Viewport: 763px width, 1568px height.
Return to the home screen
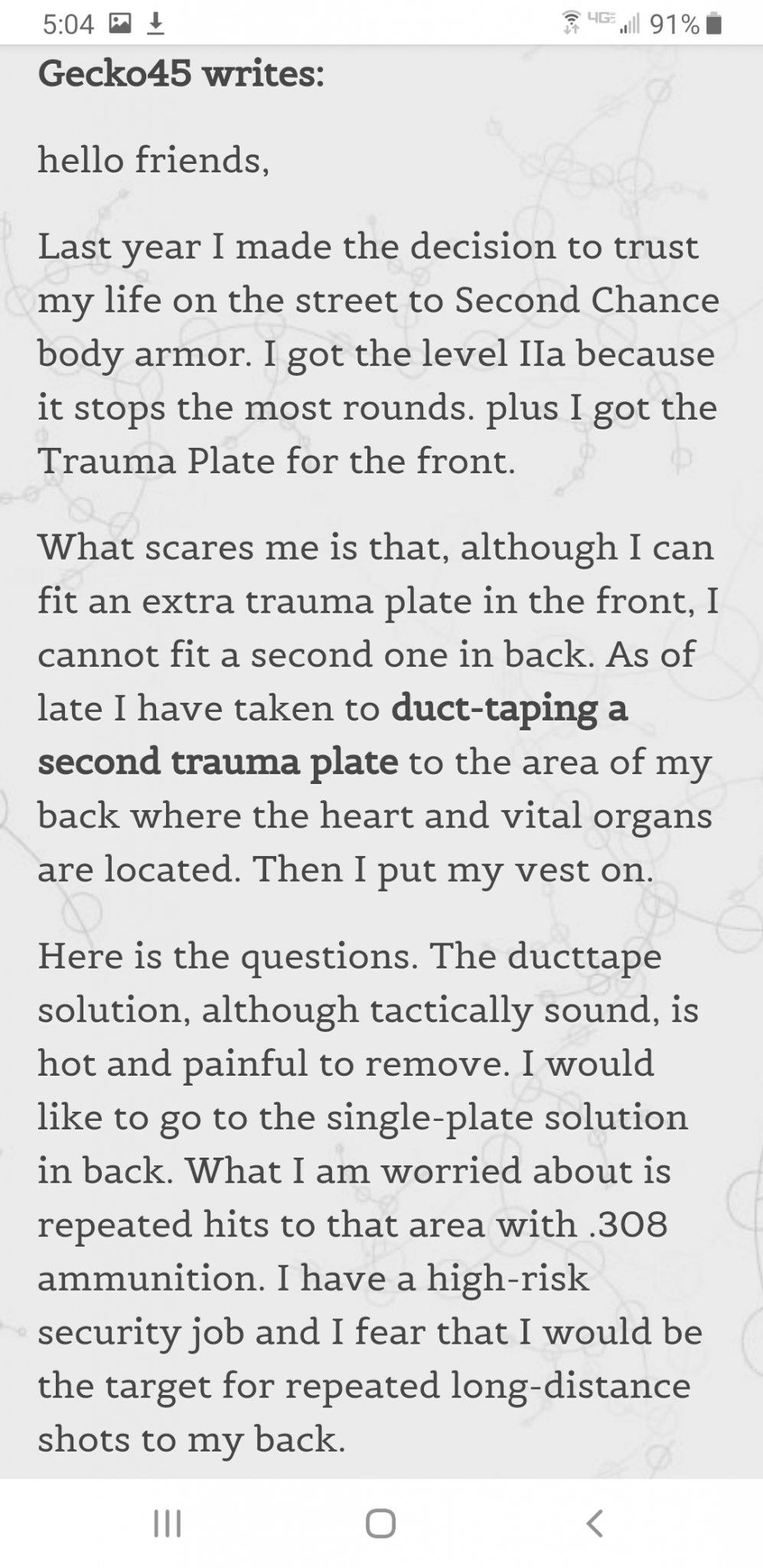pyautogui.click(x=380, y=1523)
